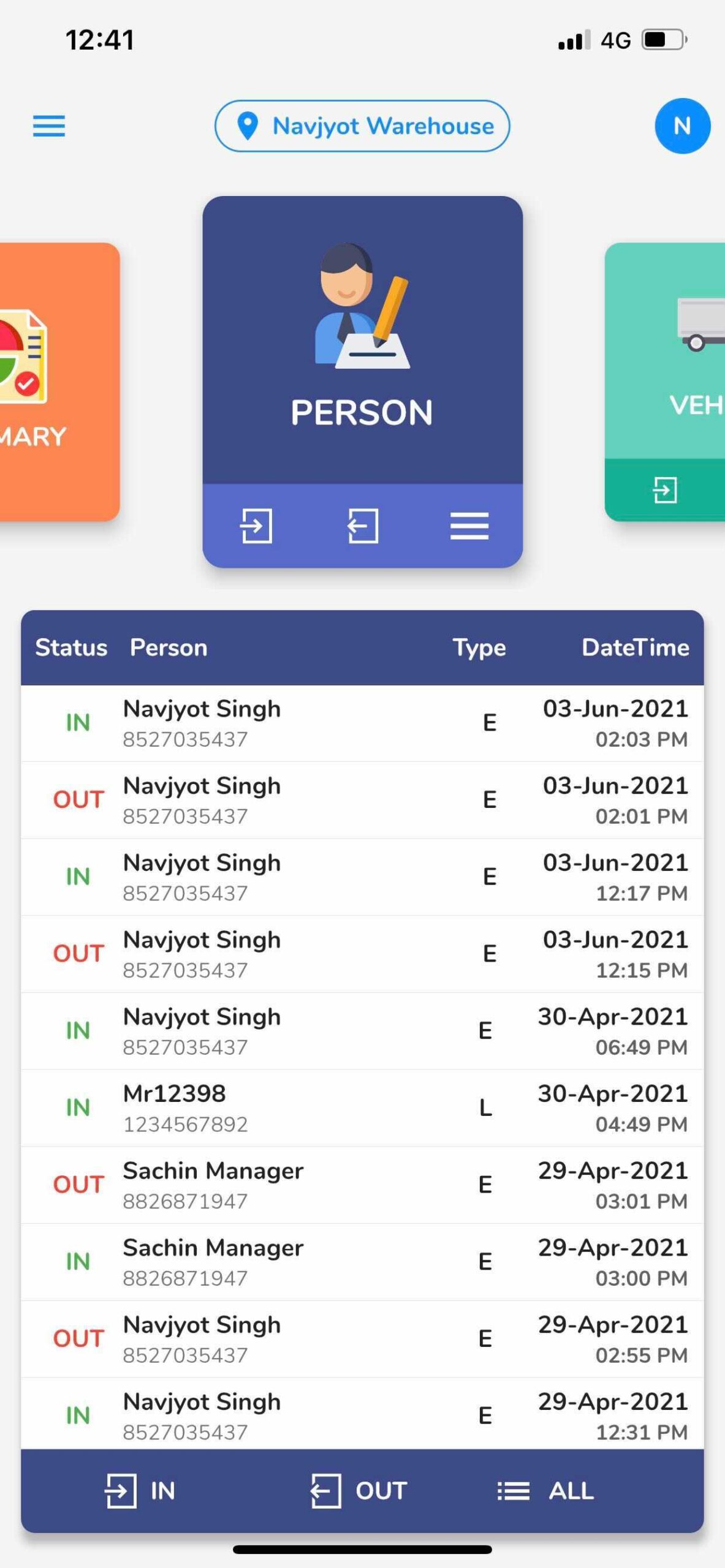Open Navjyot Singh OUT entry at 12:15 PM

362,954
